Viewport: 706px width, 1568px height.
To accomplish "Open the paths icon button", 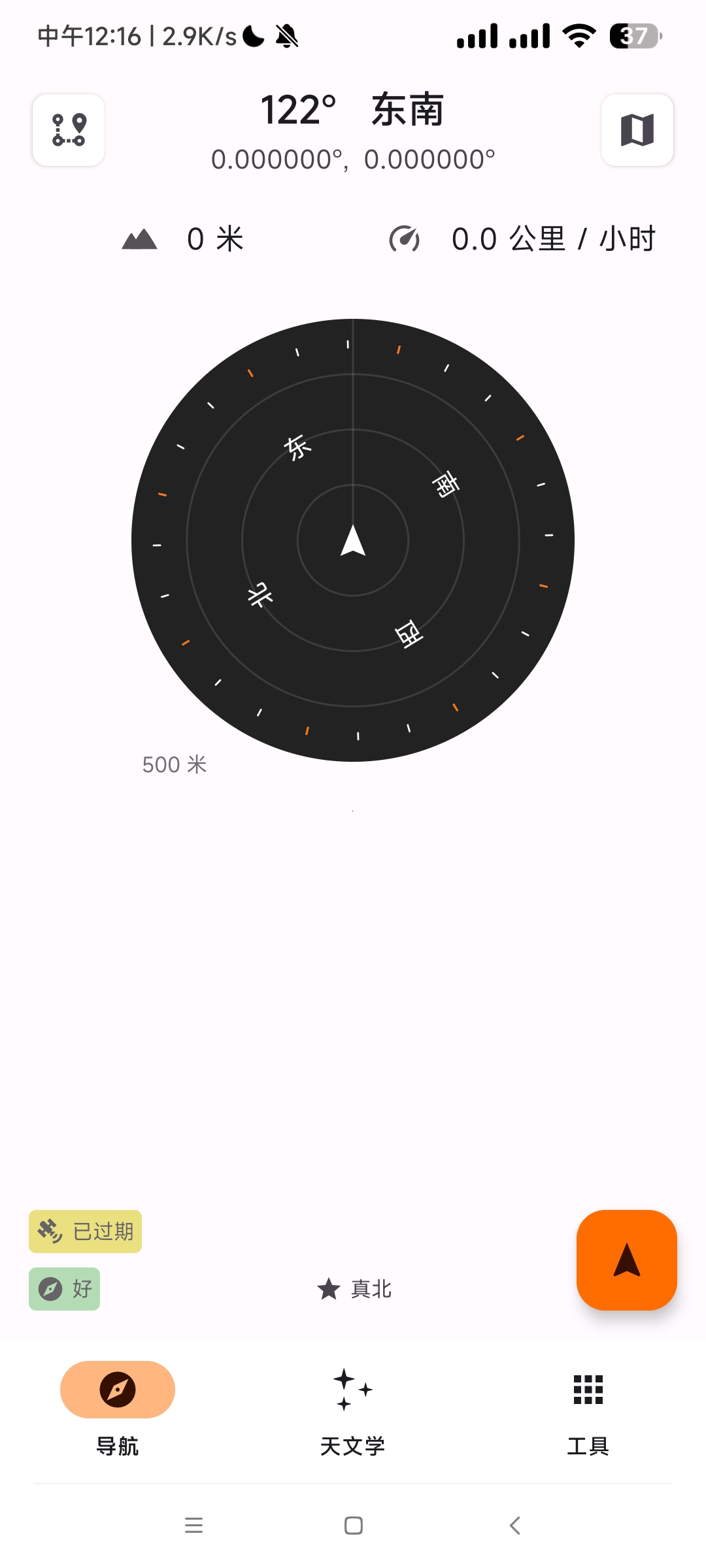I will [69, 130].
